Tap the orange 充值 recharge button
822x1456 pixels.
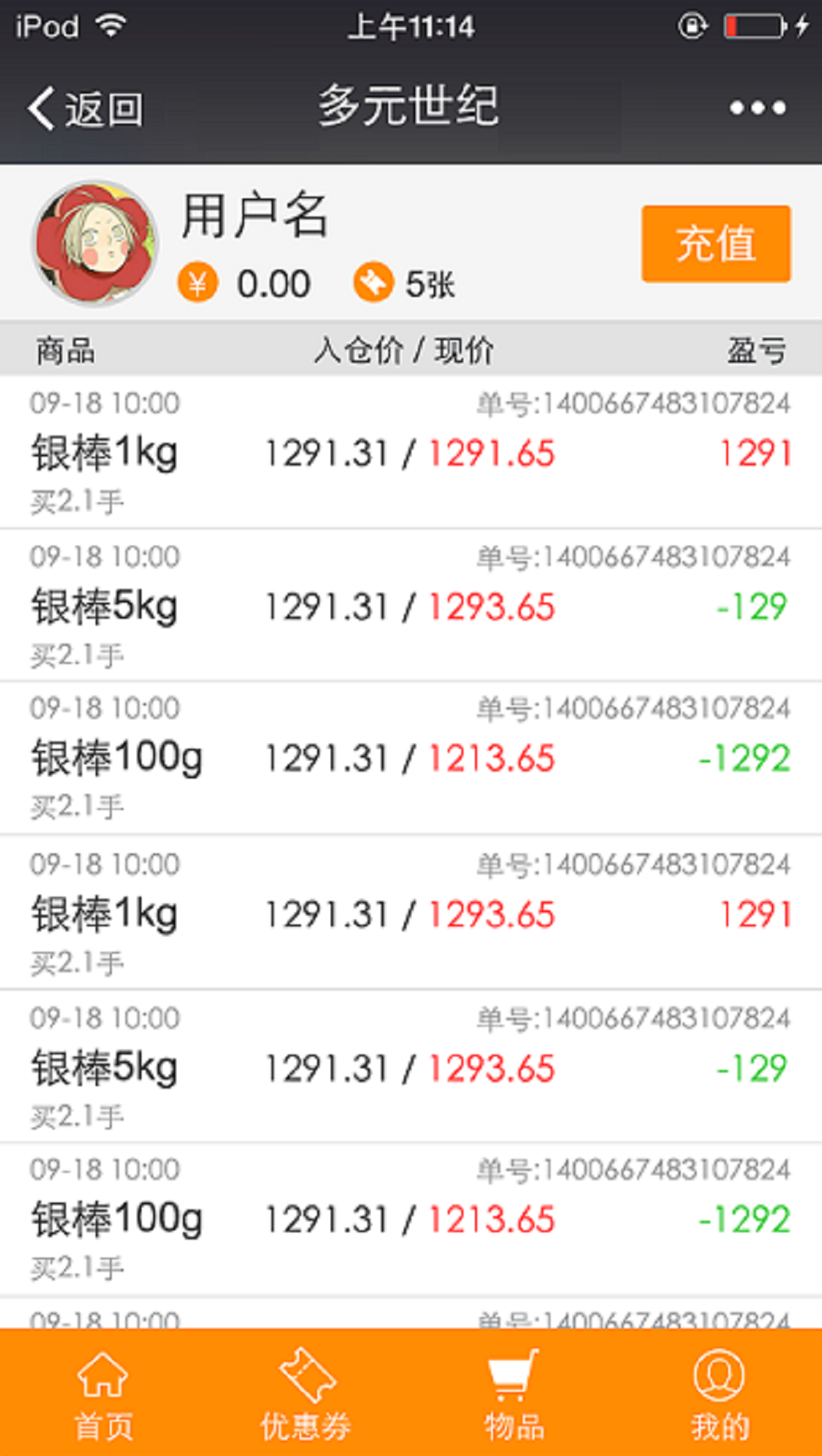pos(715,243)
